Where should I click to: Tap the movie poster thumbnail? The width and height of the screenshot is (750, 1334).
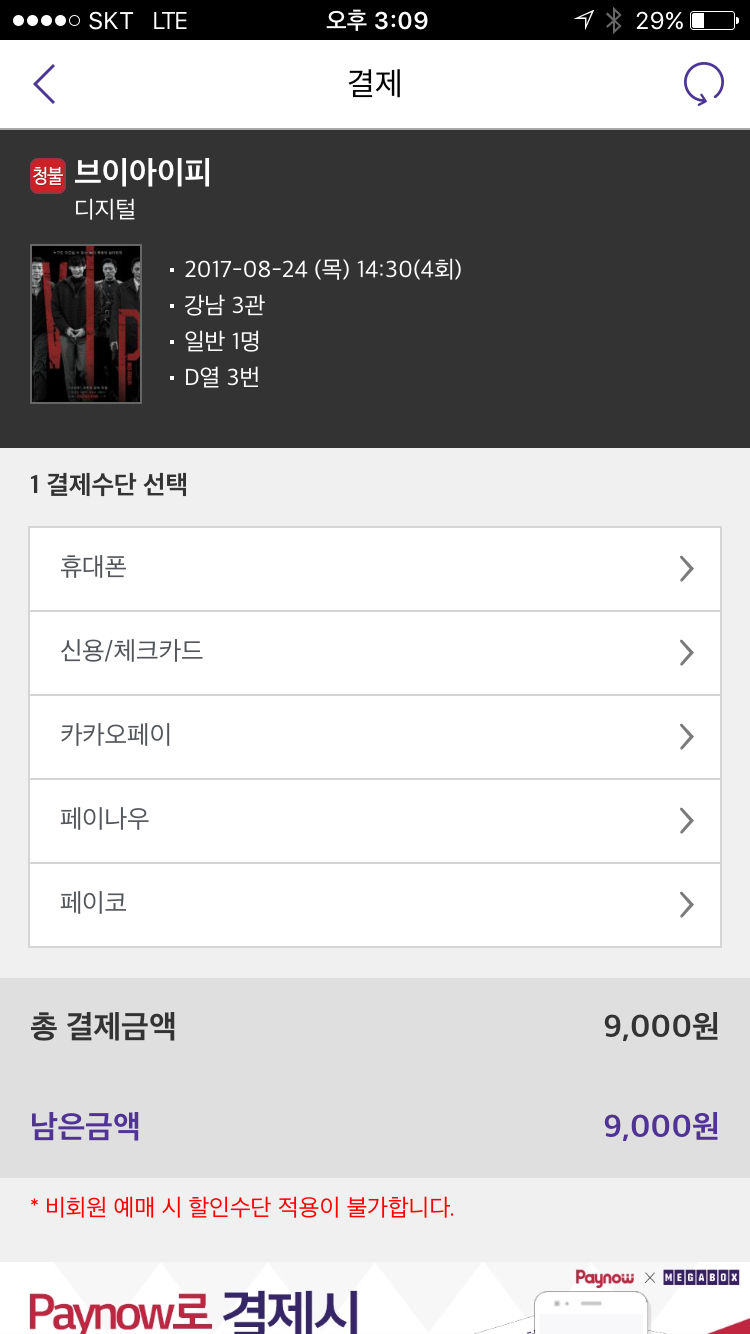coord(86,323)
